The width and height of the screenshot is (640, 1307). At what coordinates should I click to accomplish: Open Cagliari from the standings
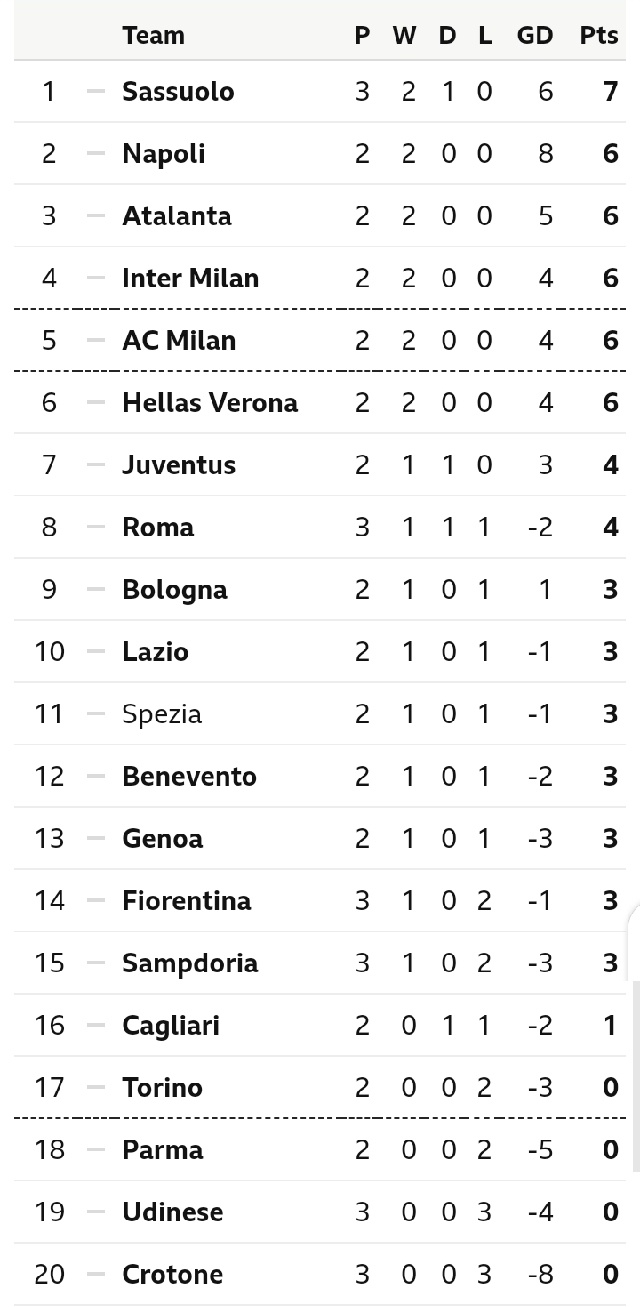[x=171, y=1026]
